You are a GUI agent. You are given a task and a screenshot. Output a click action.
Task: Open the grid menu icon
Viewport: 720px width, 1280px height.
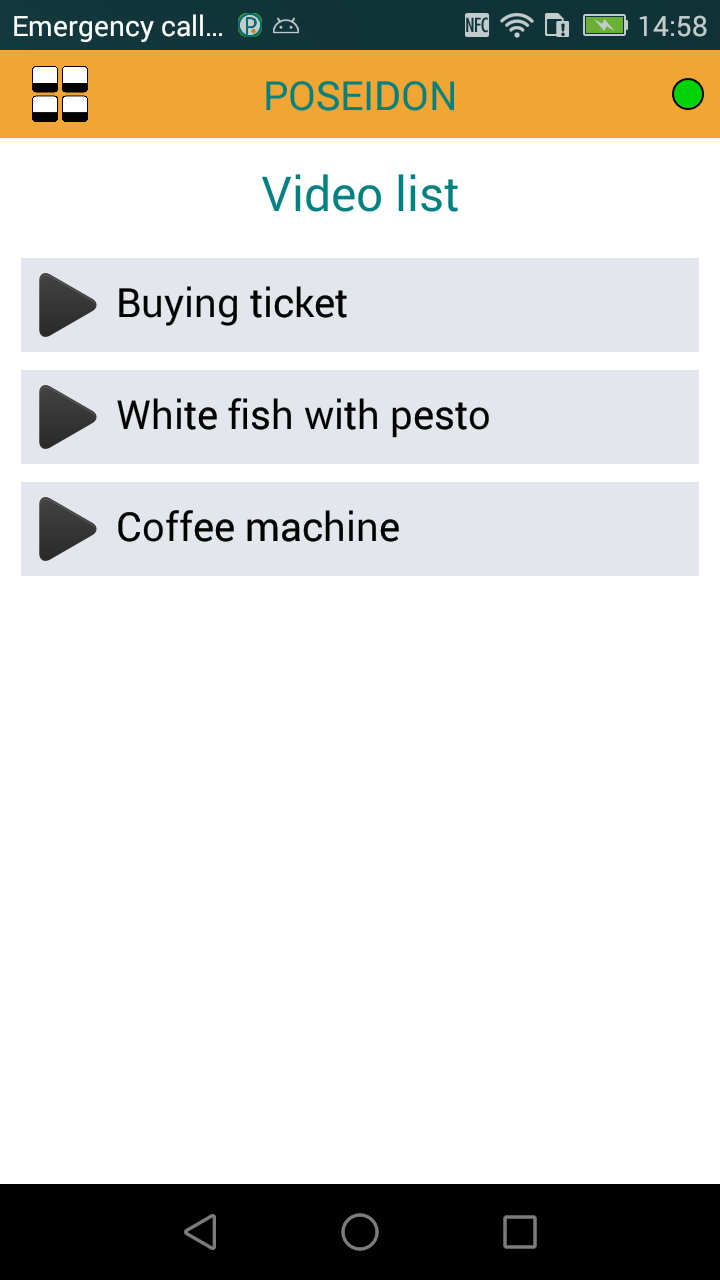click(60, 94)
